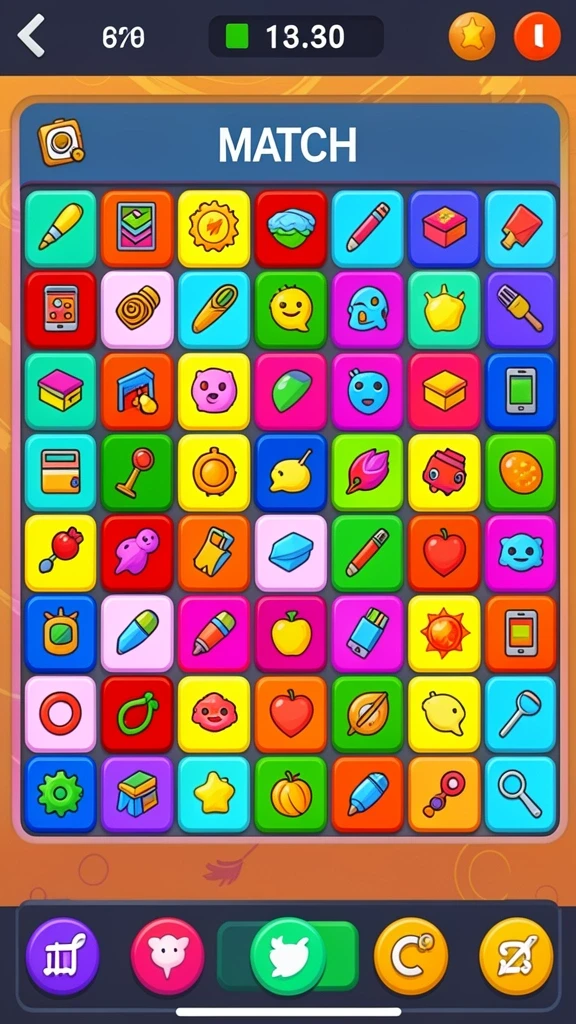
Task: Pick the red ring tile on pink
Action: (60, 714)
